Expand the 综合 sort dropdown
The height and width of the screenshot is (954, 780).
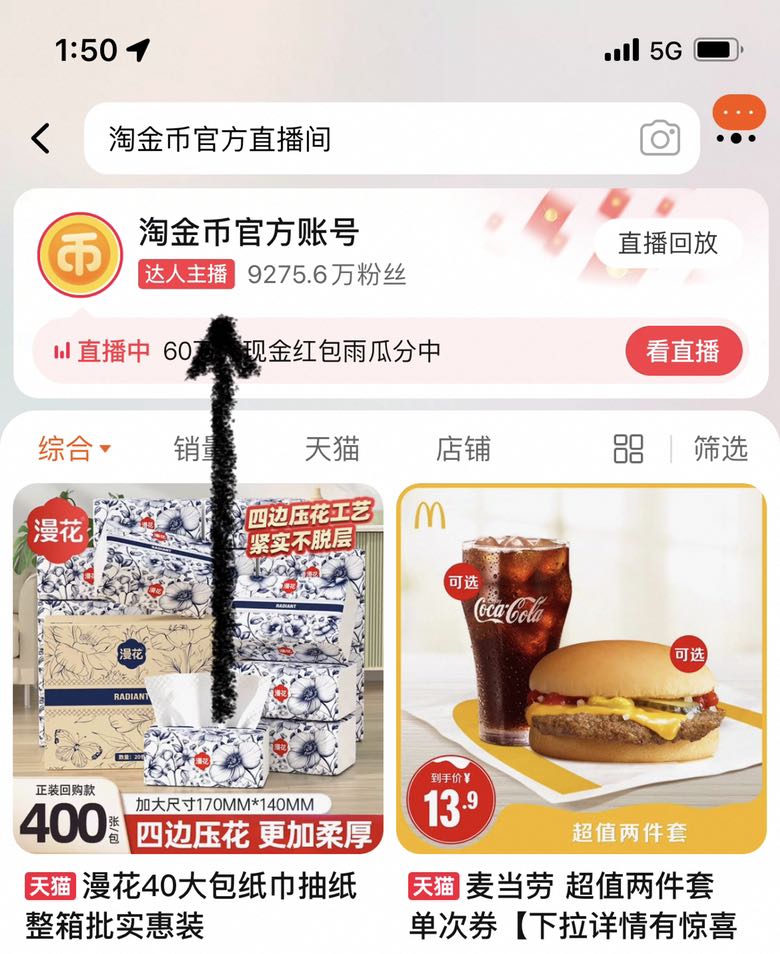[x=74, y=449]
